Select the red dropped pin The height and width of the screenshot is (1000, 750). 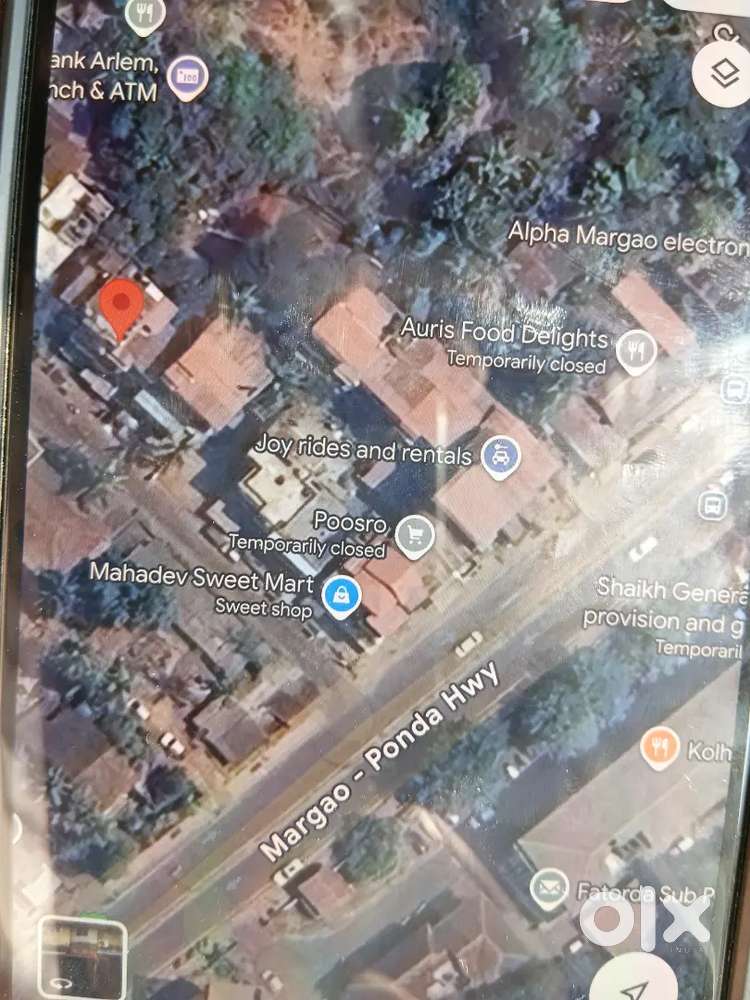point(122,306)
